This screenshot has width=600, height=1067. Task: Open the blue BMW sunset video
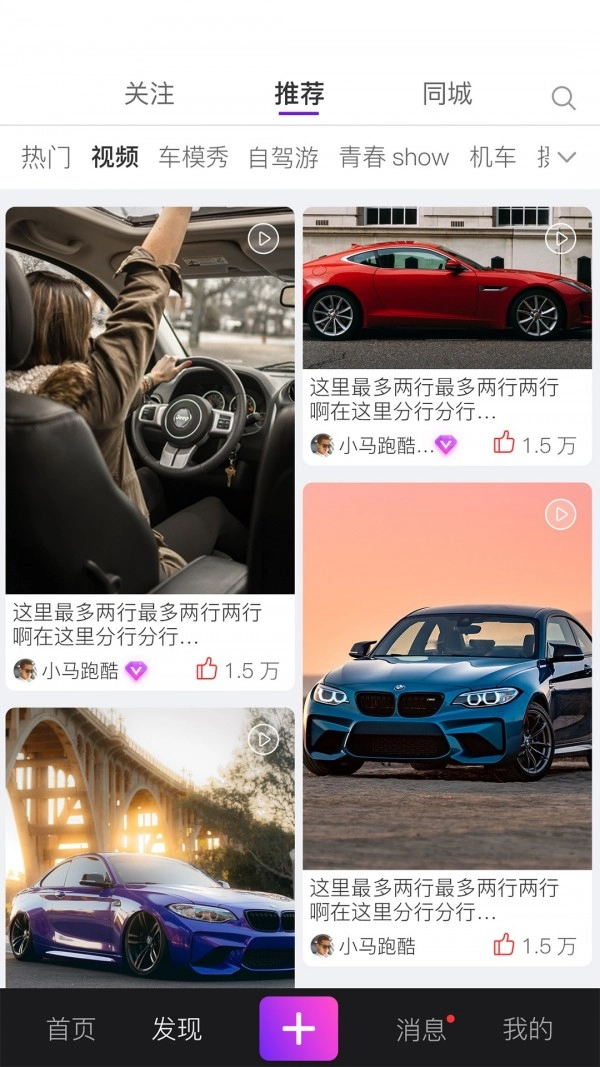pyautogui.click(x=447, y=676)
